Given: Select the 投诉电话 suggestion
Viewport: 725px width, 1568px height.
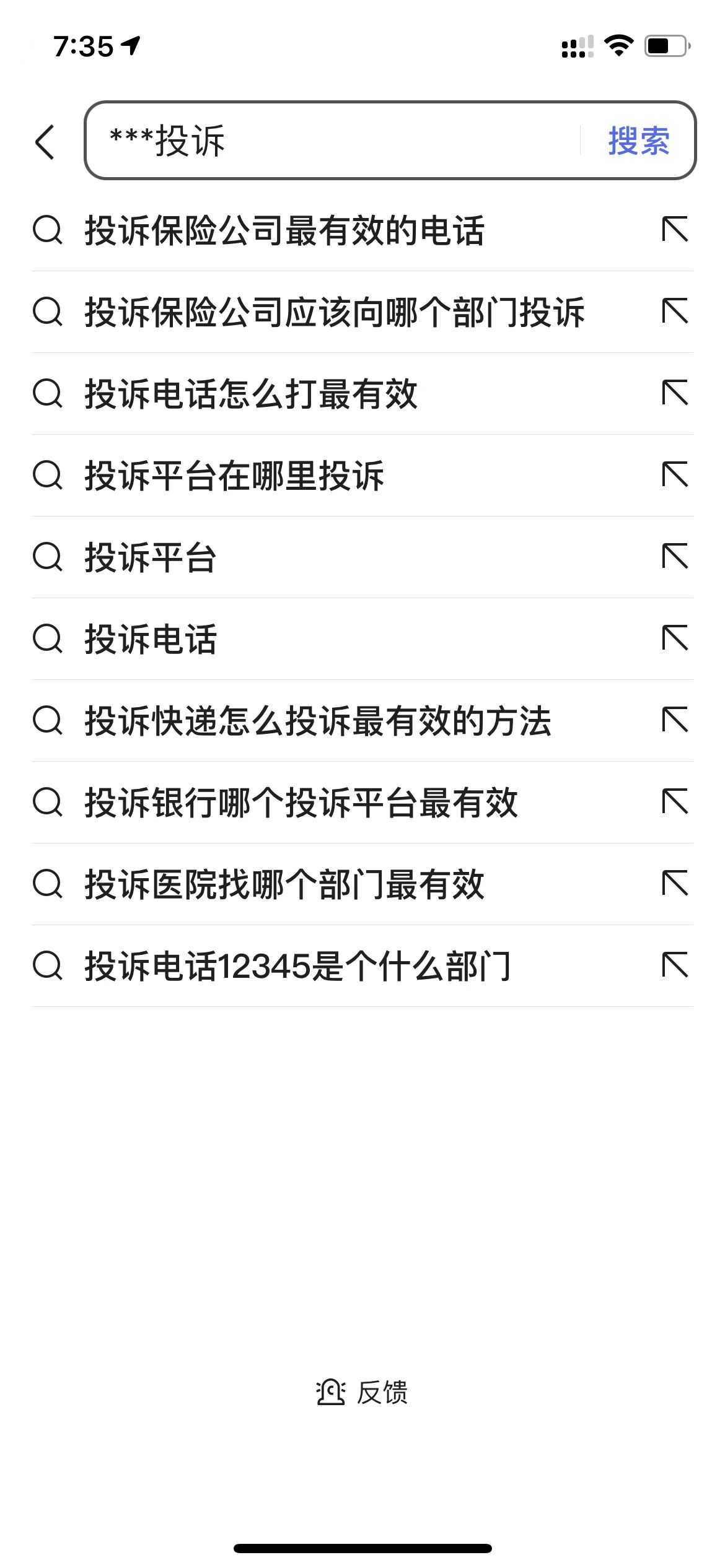Looking at the screenshot, I should click(x=362, y=639).
